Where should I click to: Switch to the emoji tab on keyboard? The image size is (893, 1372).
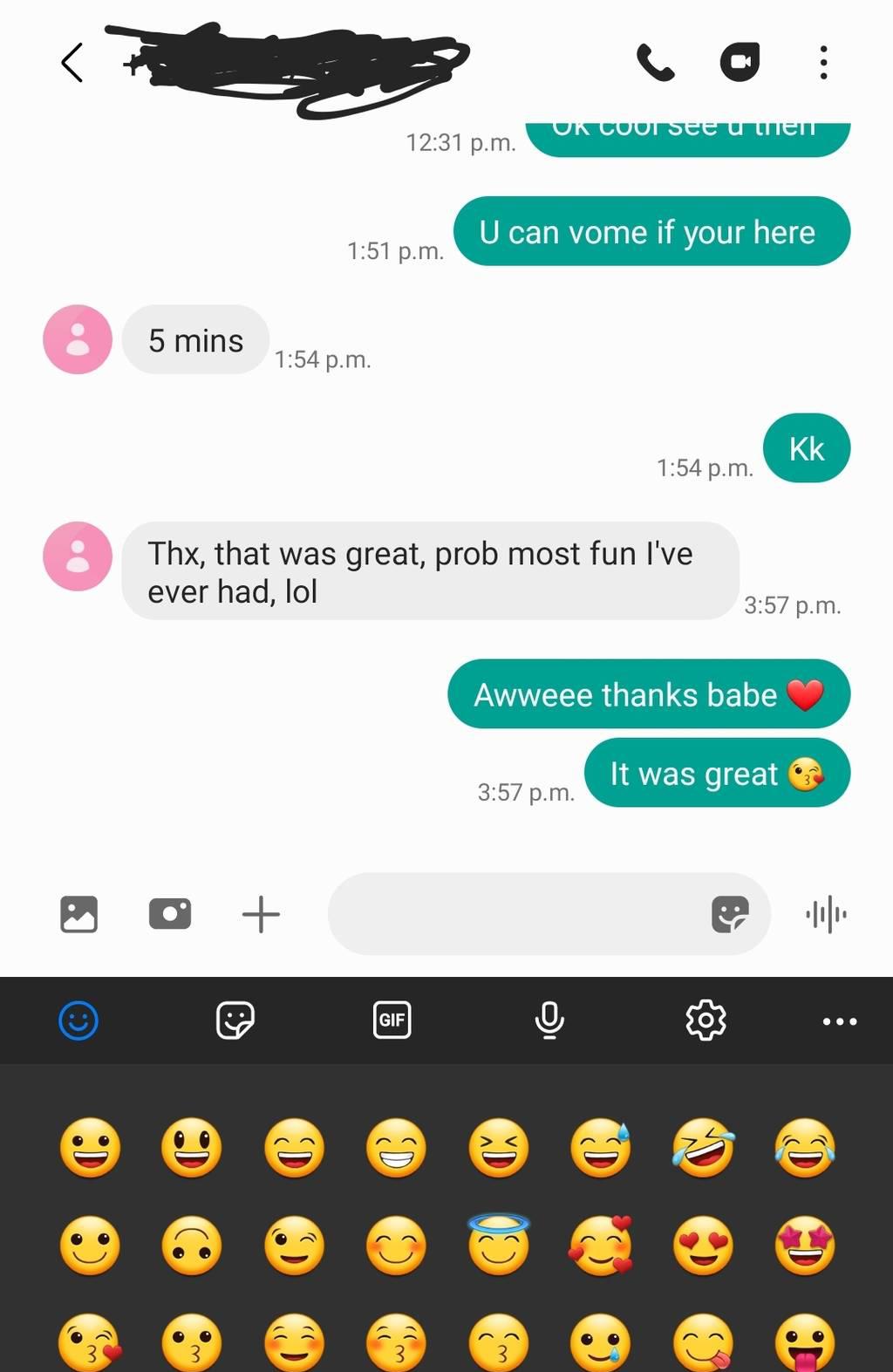[78, 1020]
